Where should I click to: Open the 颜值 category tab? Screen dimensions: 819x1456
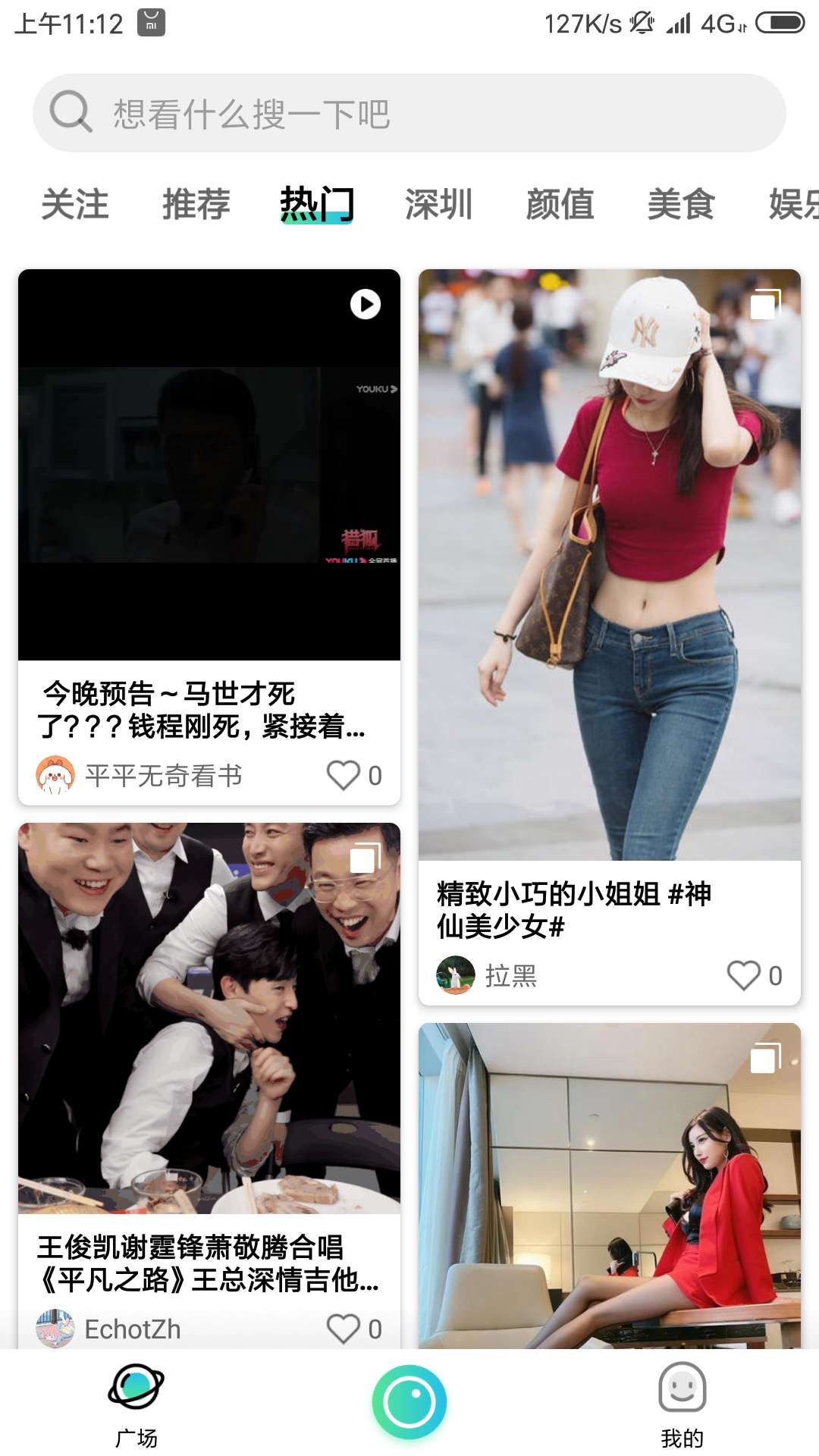(x=560, y=205)
